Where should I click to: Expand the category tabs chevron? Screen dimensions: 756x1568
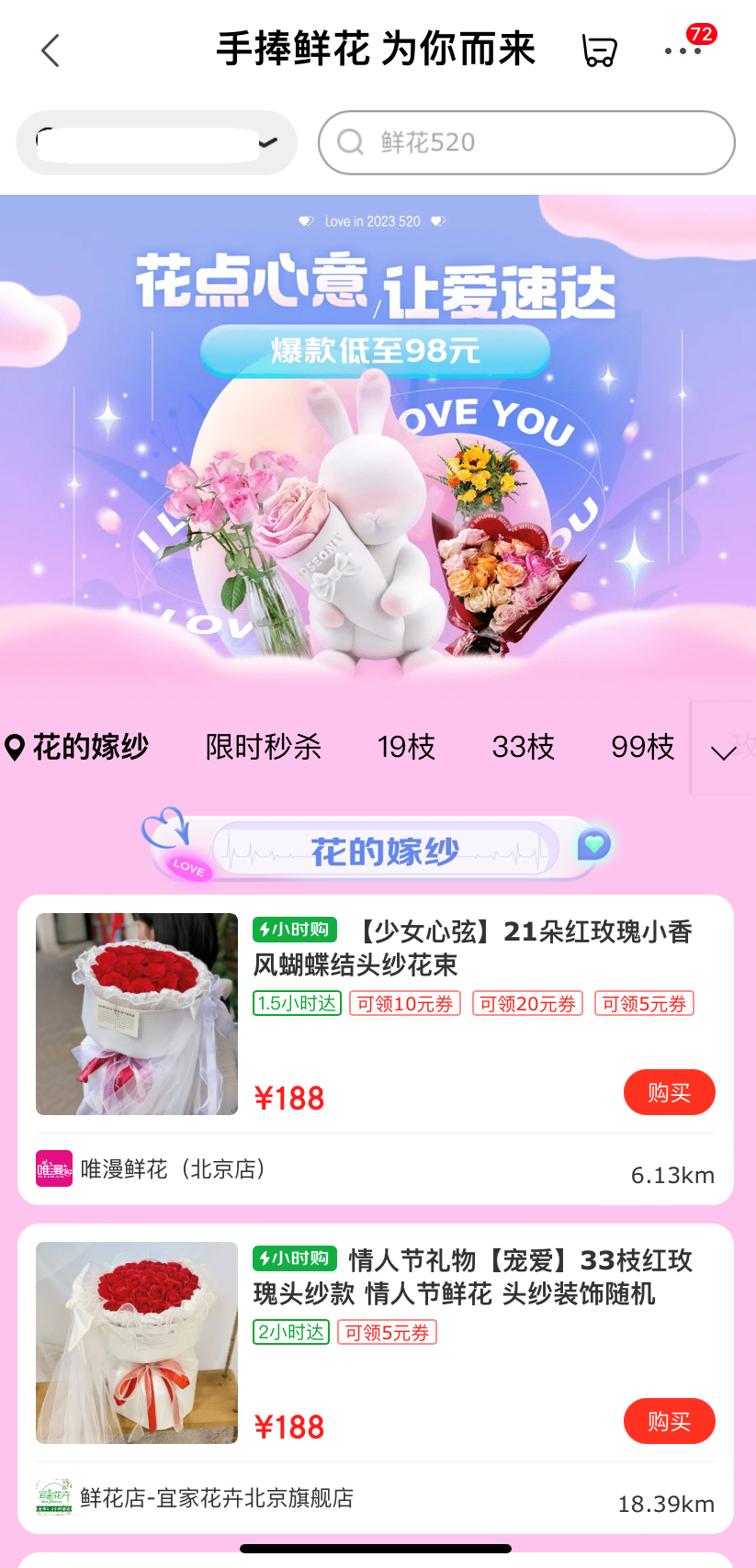coord(723,751)
